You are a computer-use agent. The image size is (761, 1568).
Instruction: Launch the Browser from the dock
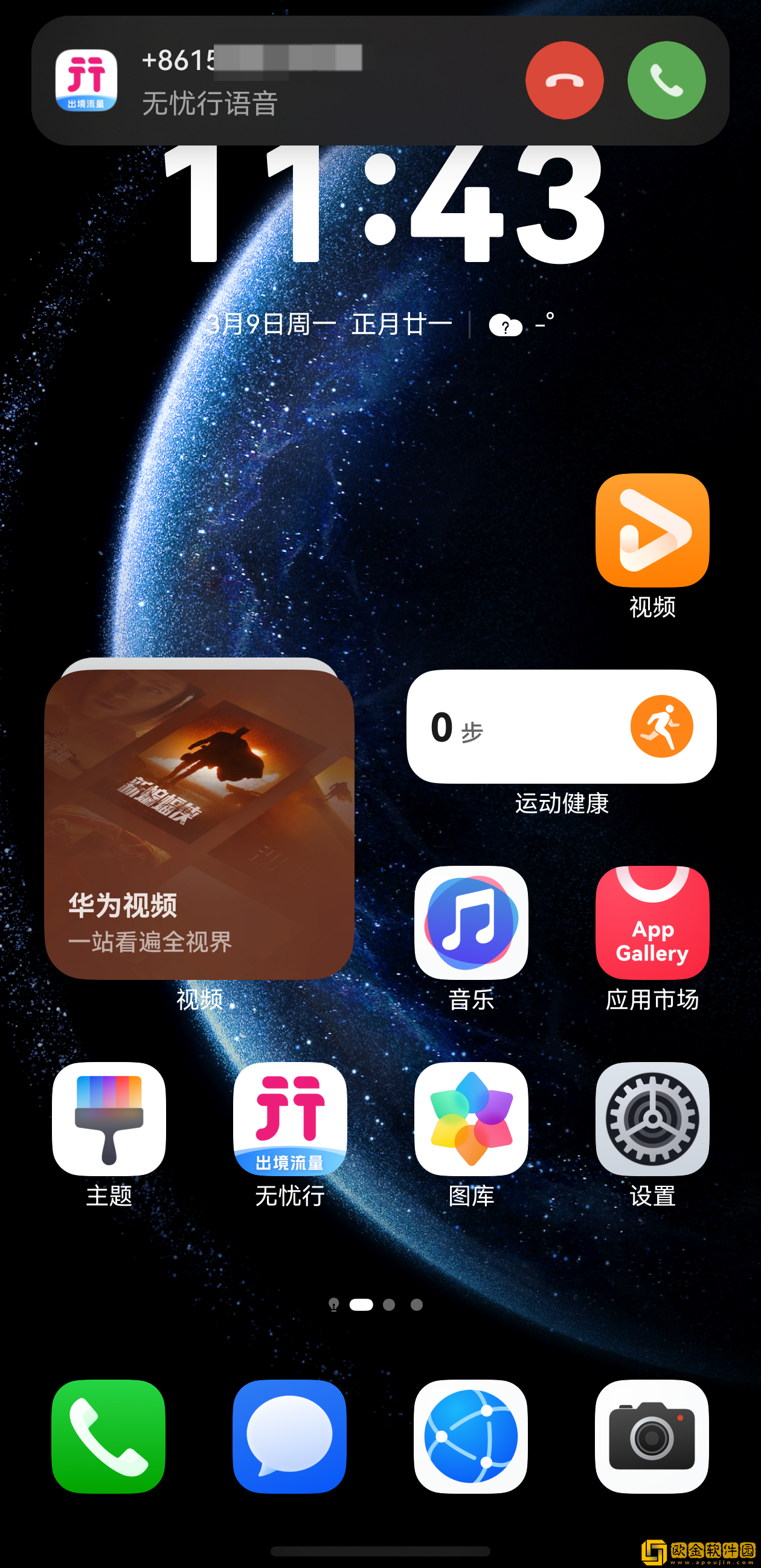tap(472, 1436)
